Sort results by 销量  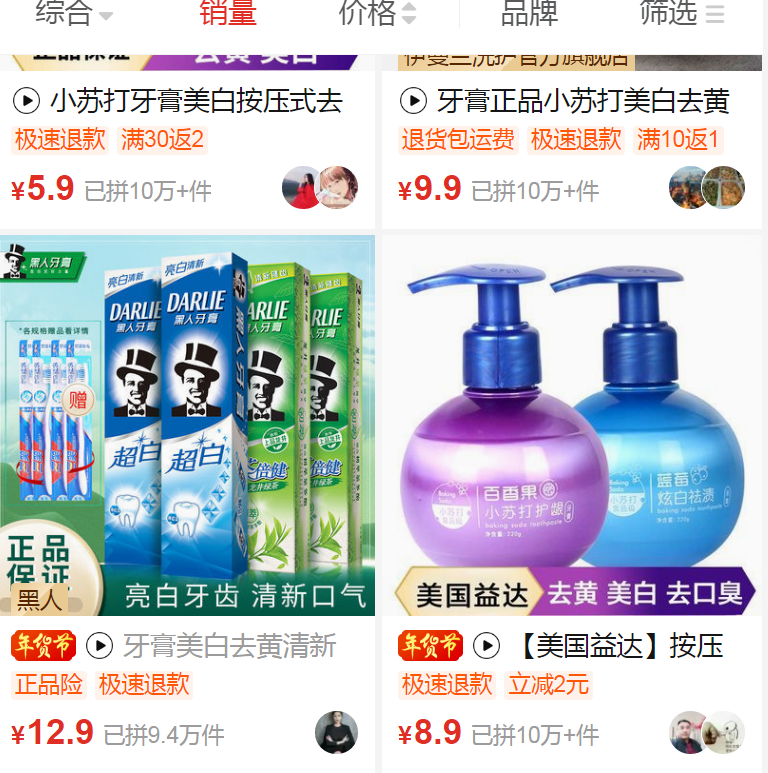pos(227,14)
